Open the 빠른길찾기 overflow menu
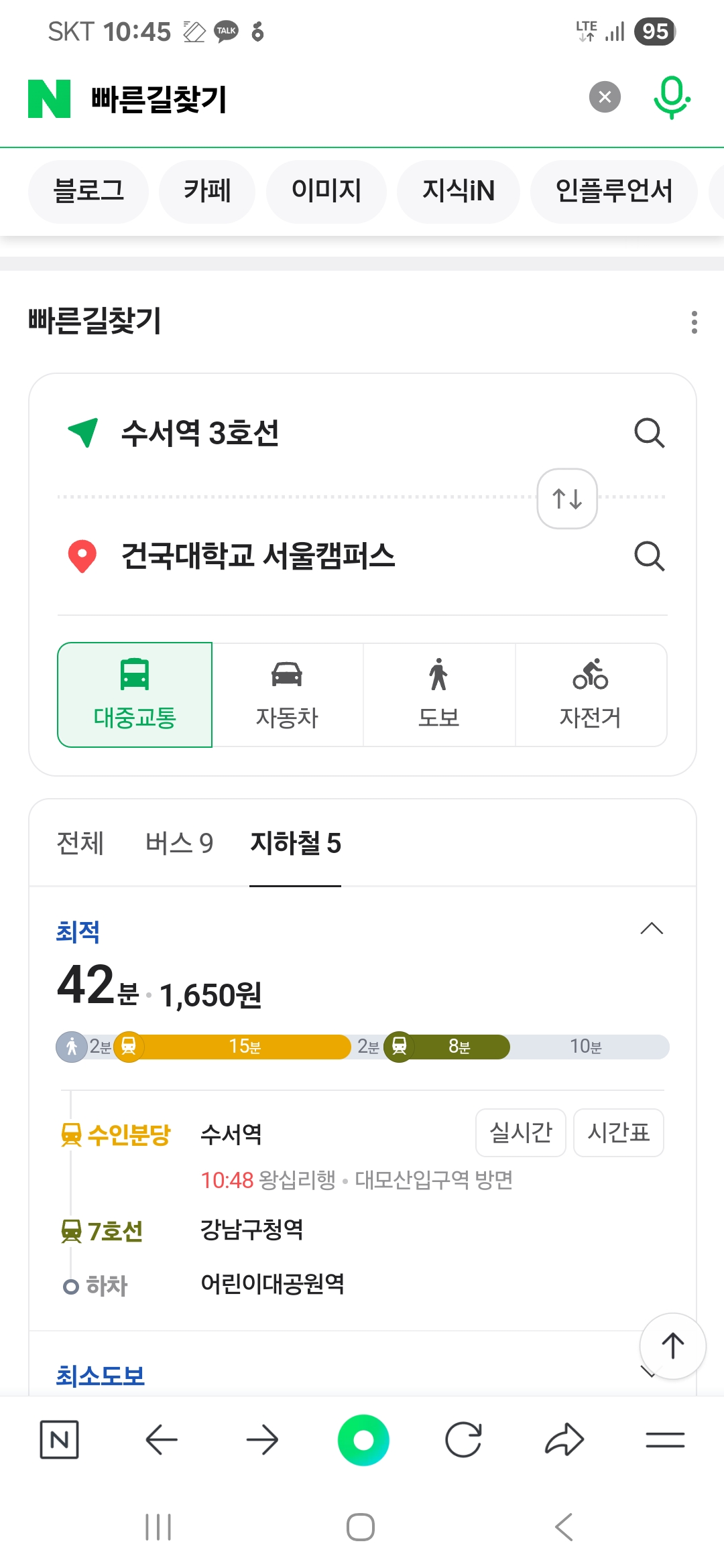 (695, 322)
